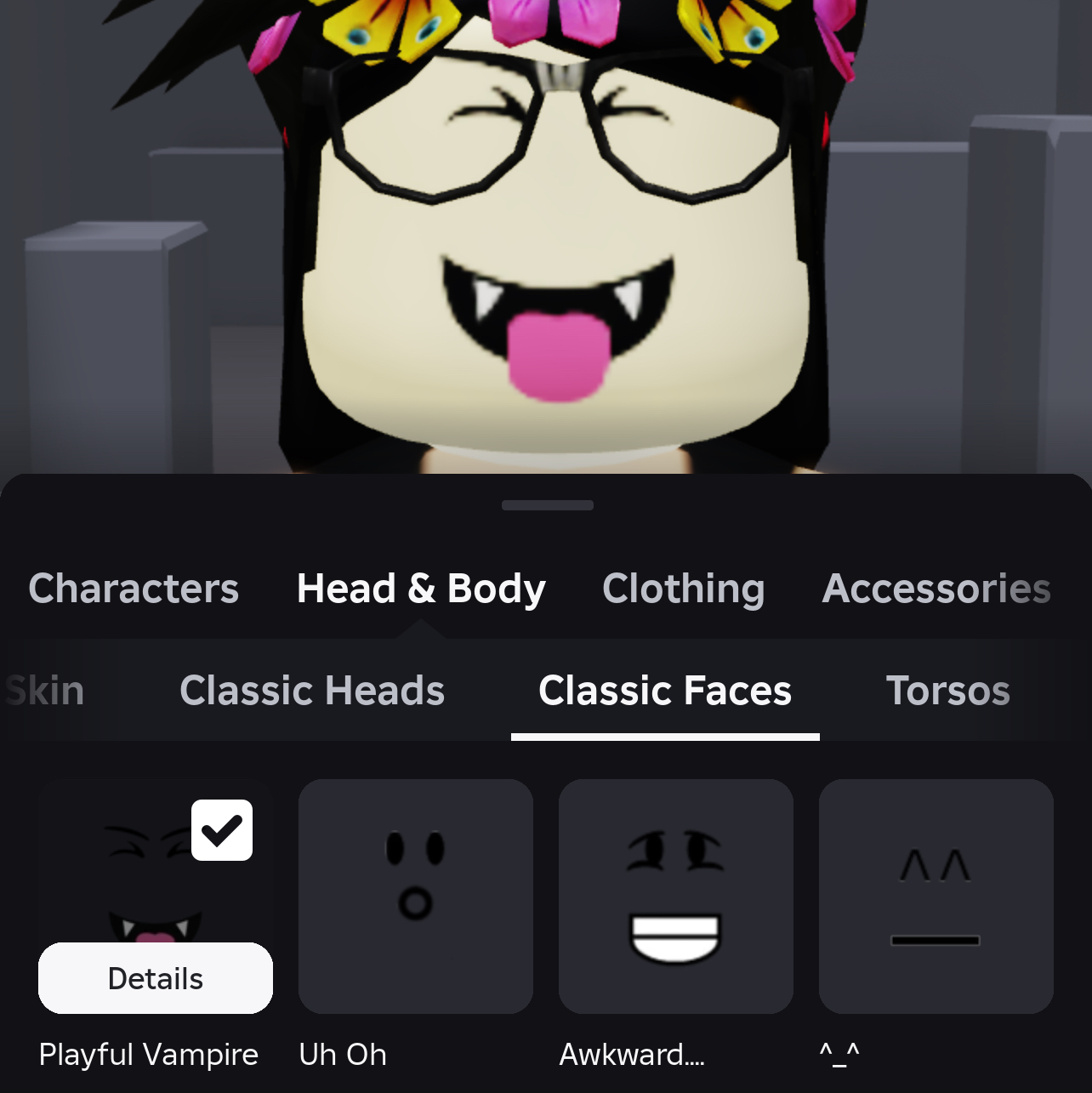This screenshot has height=1093, width=1092.
Task: Switch to the Skin sub-tab
Action: pyautogui.click(x=45, y=691)
